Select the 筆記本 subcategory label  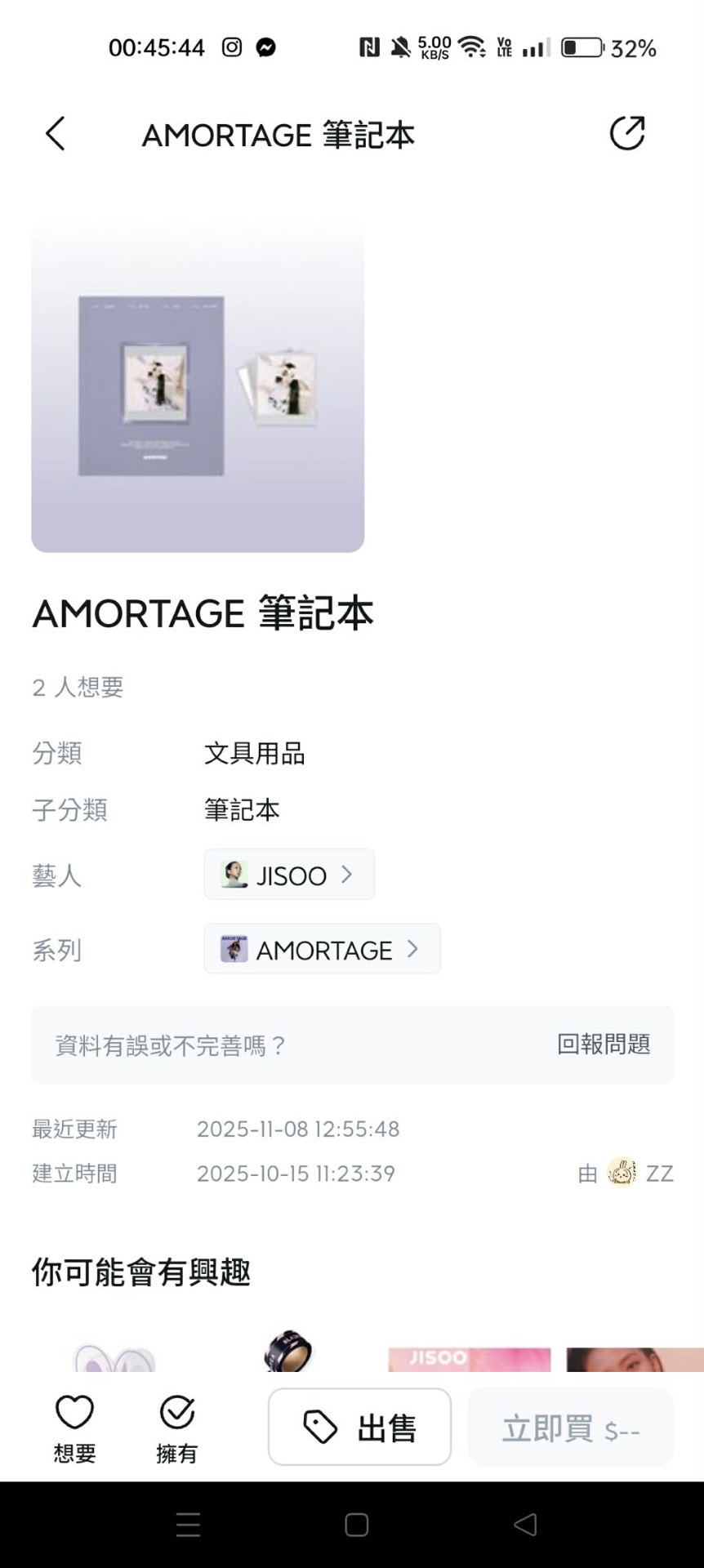pyautogui.click(x=241, y=810)
